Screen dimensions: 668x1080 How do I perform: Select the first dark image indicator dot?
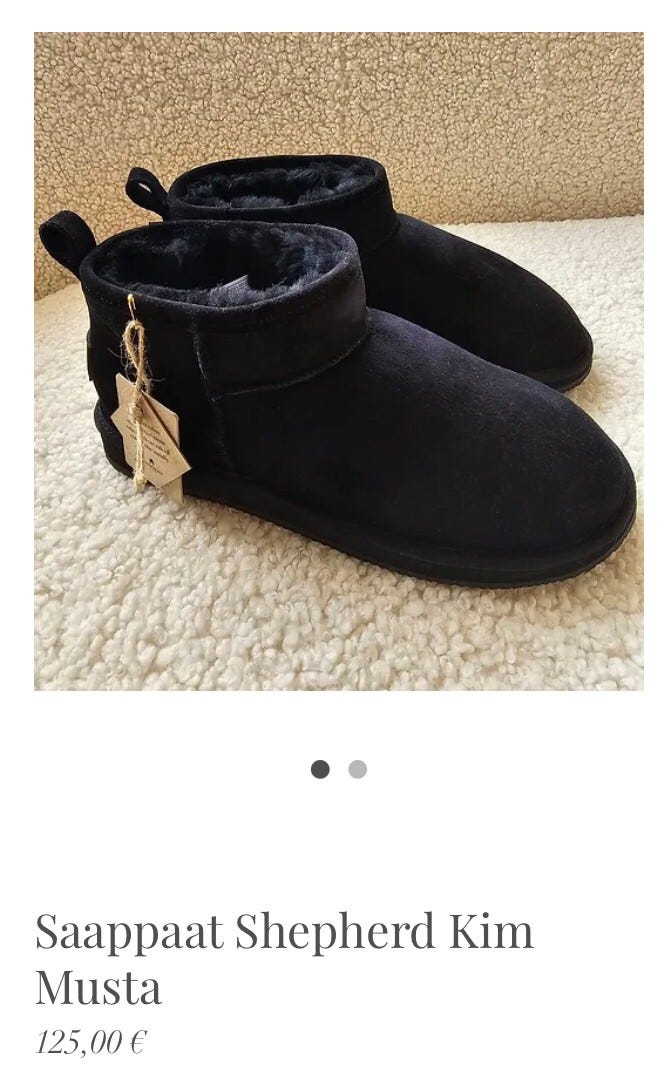320,769
